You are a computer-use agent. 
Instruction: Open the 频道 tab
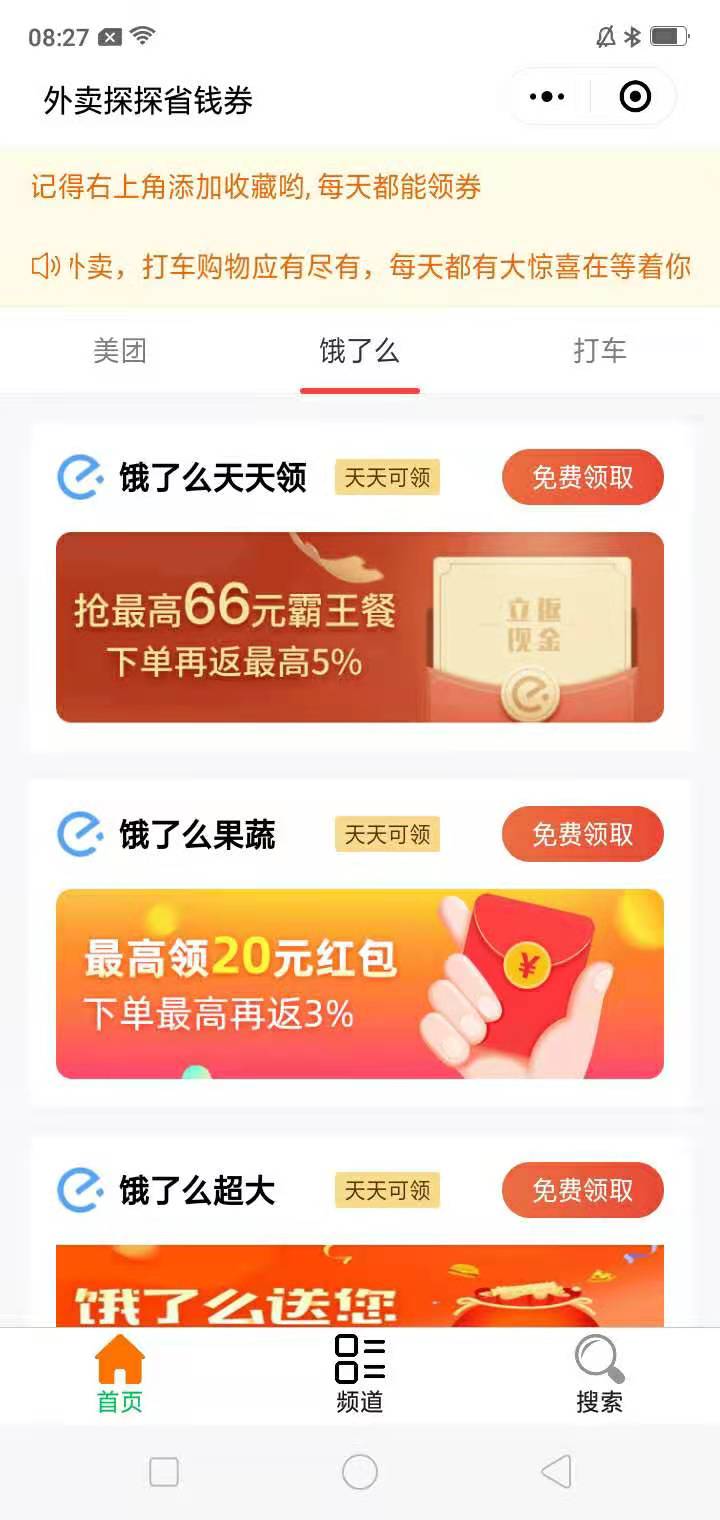click(x=359, y=1375)
